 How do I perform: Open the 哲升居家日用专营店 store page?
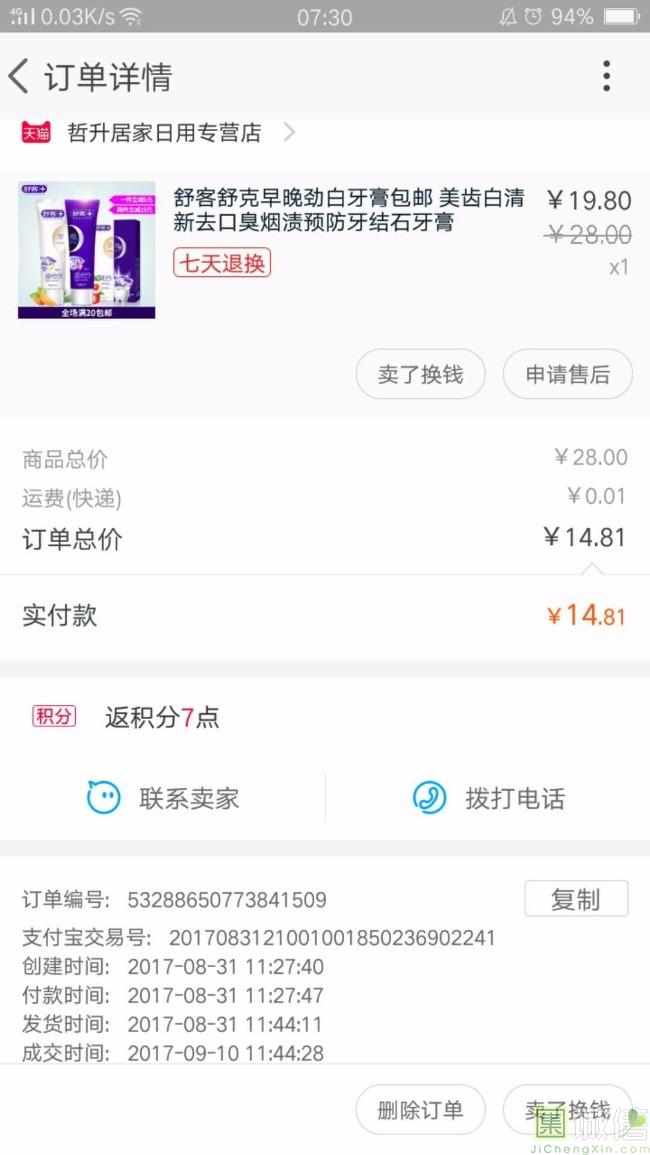click(x=163, y=133)
